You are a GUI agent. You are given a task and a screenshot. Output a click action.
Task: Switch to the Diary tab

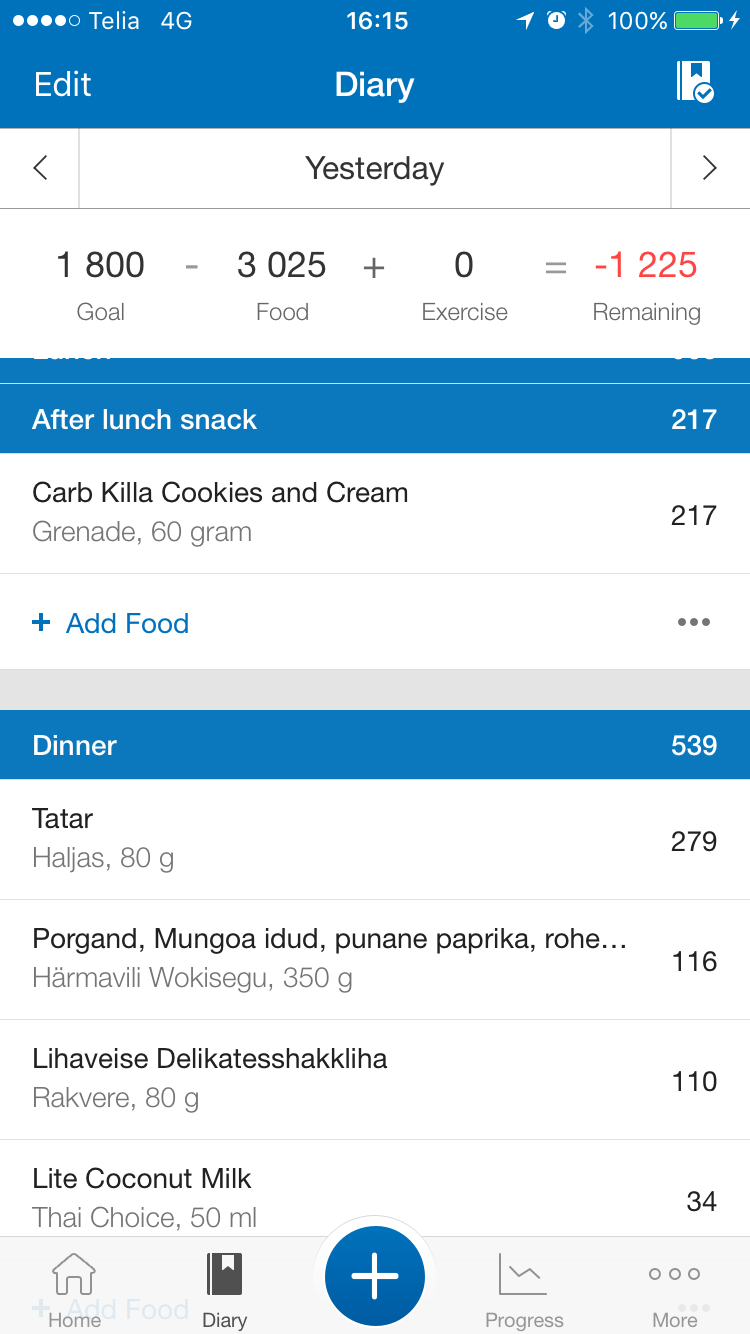tap(225, 1290)
